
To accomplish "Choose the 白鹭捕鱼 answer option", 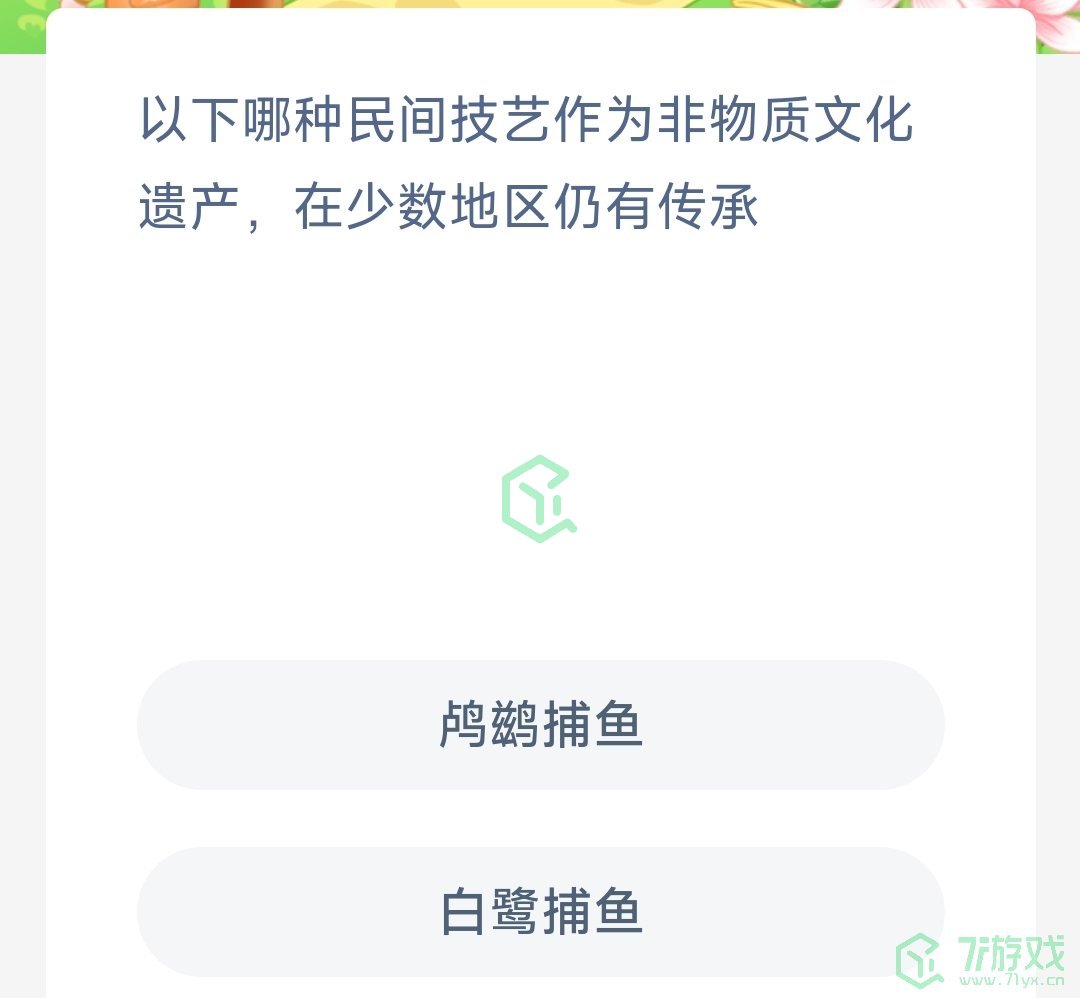I will 540,911.
